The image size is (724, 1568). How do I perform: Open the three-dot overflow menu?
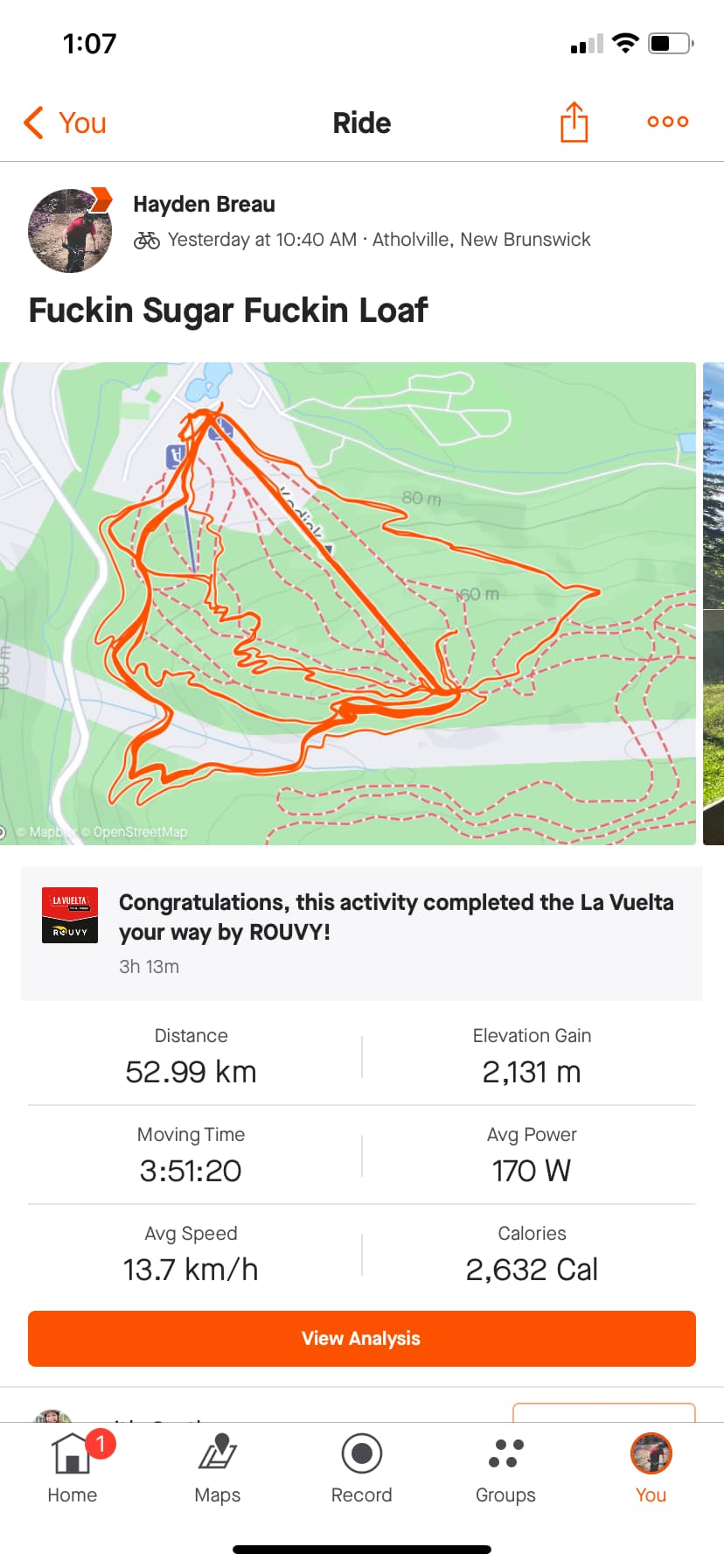click(x=667, y=122)
